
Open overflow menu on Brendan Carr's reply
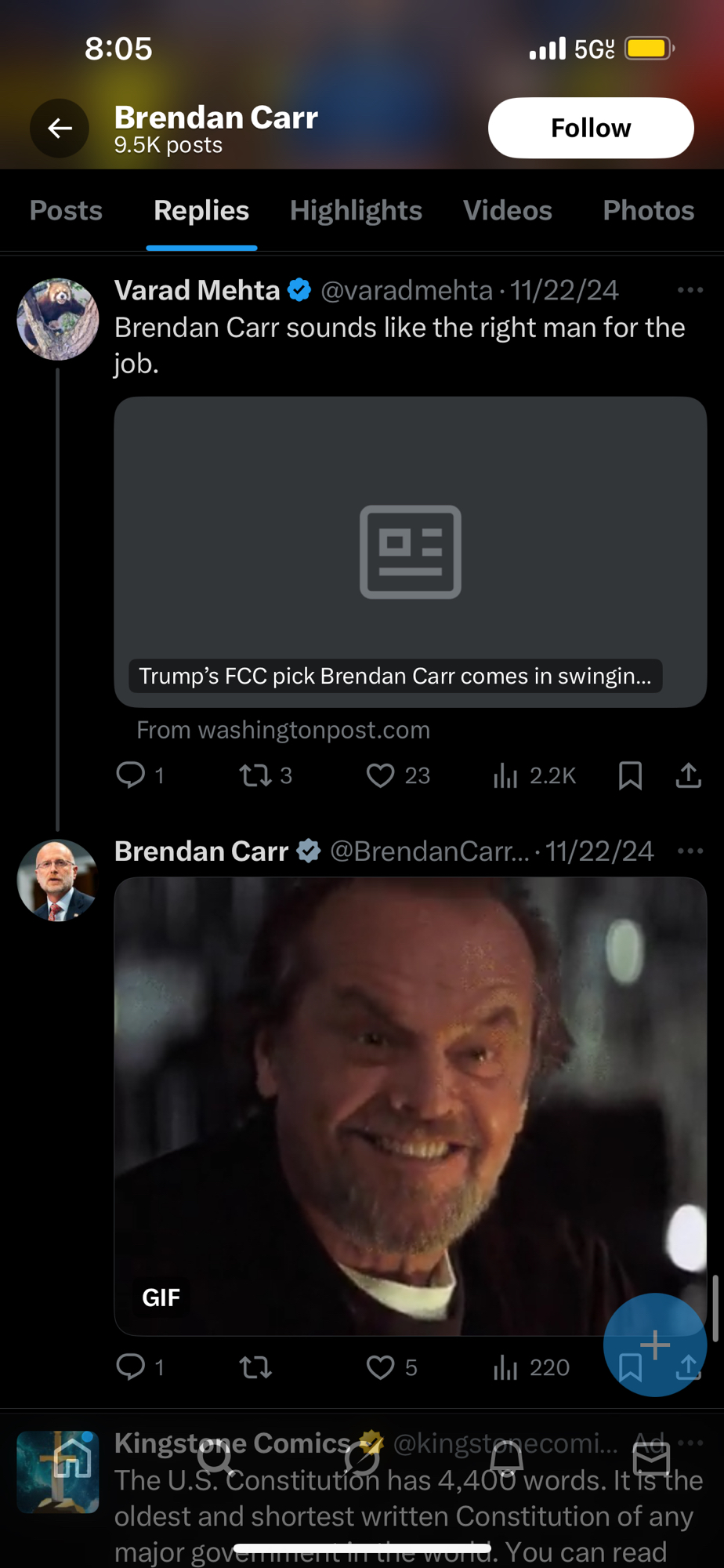pos(690,851)
